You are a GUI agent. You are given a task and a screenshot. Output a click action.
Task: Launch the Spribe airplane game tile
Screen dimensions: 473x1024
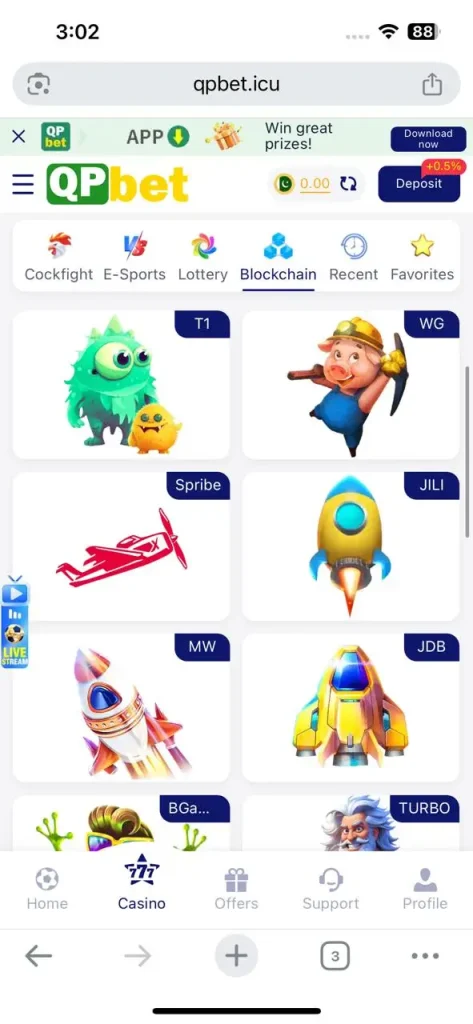pos(121,546)
